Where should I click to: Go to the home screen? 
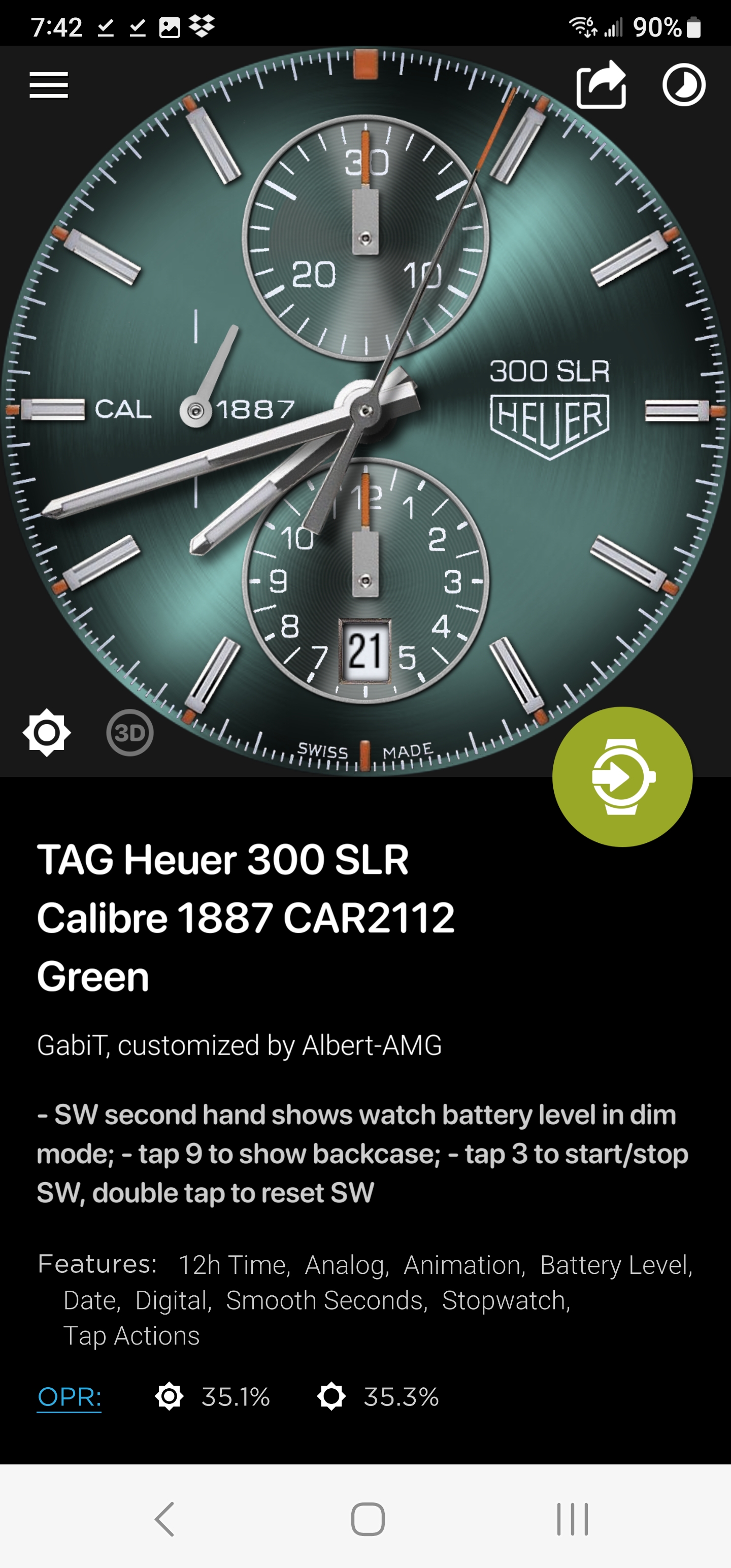click(368, 1519)
